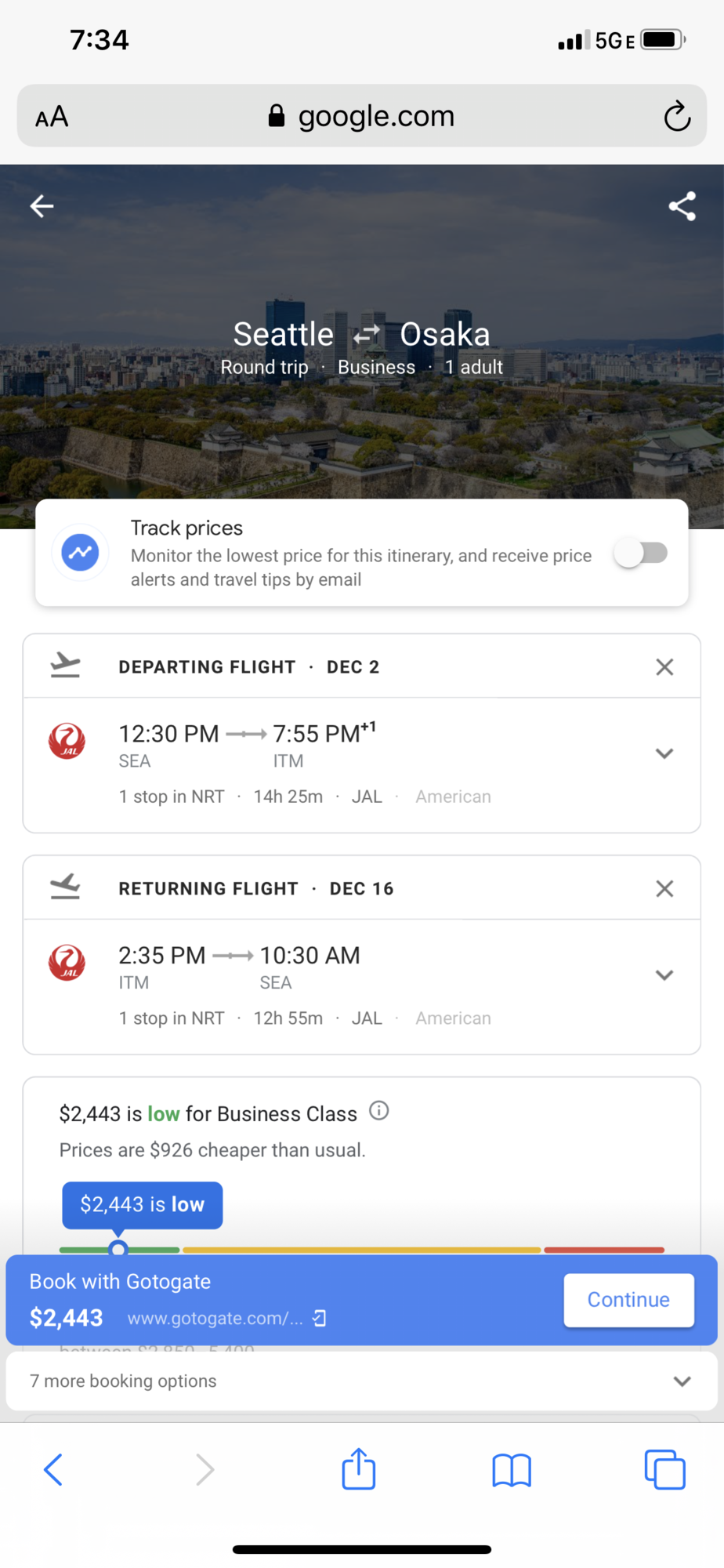724x1568 pixels.
Task: Open Safari bookmarks
Action: coord(512,1470)
